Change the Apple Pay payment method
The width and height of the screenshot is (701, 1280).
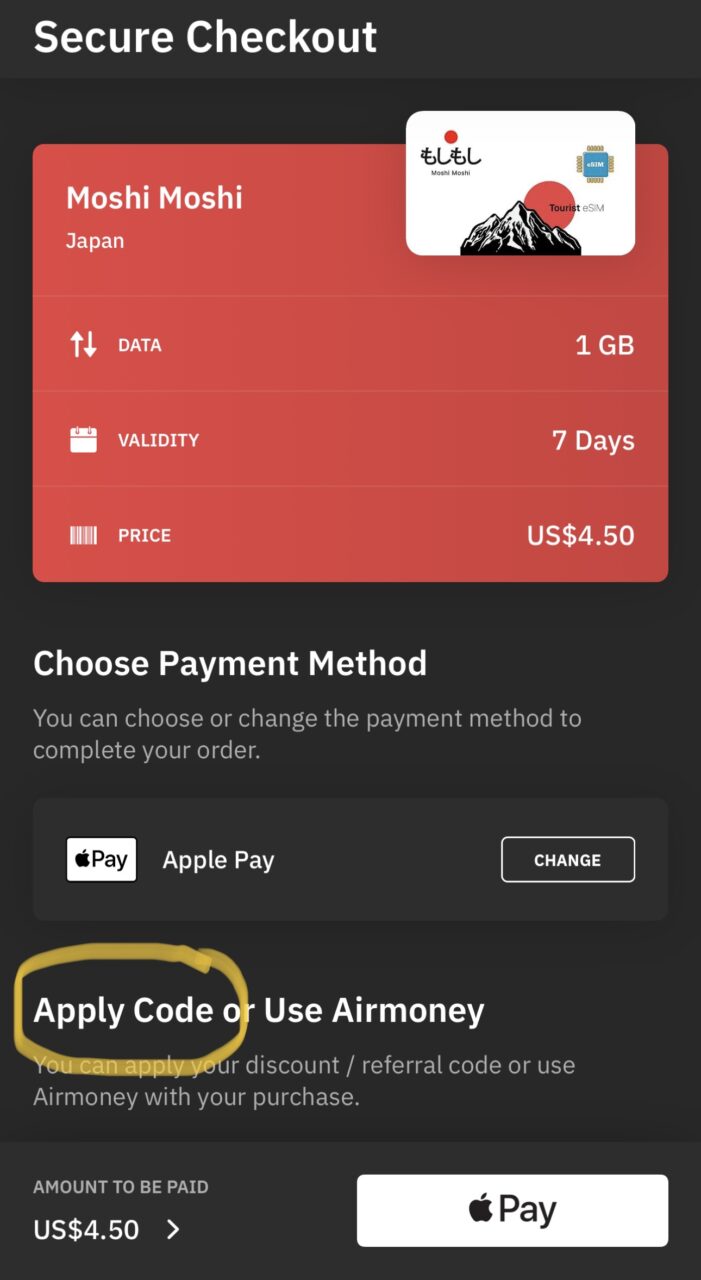point(567,860)
